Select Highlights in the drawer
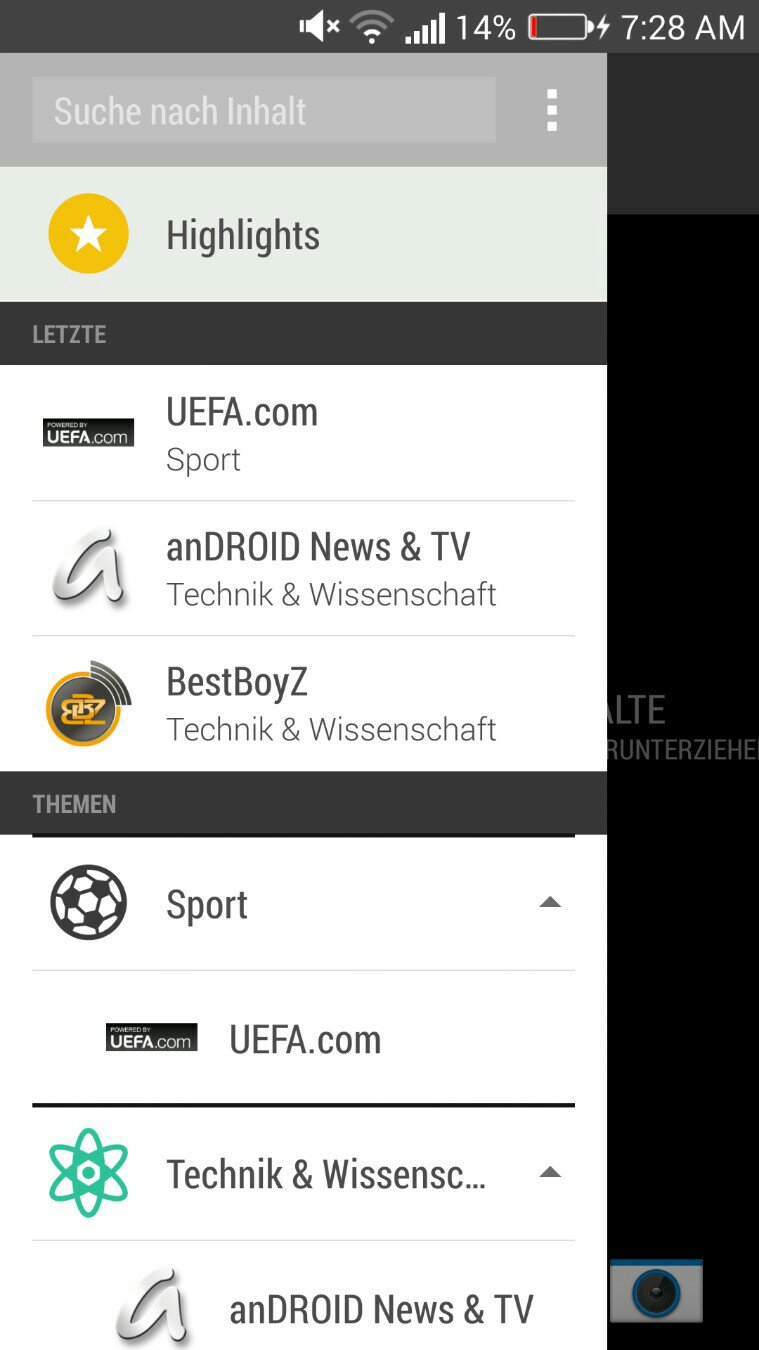759x1350 pixels. pyautogui.click(x=303, y=234)
